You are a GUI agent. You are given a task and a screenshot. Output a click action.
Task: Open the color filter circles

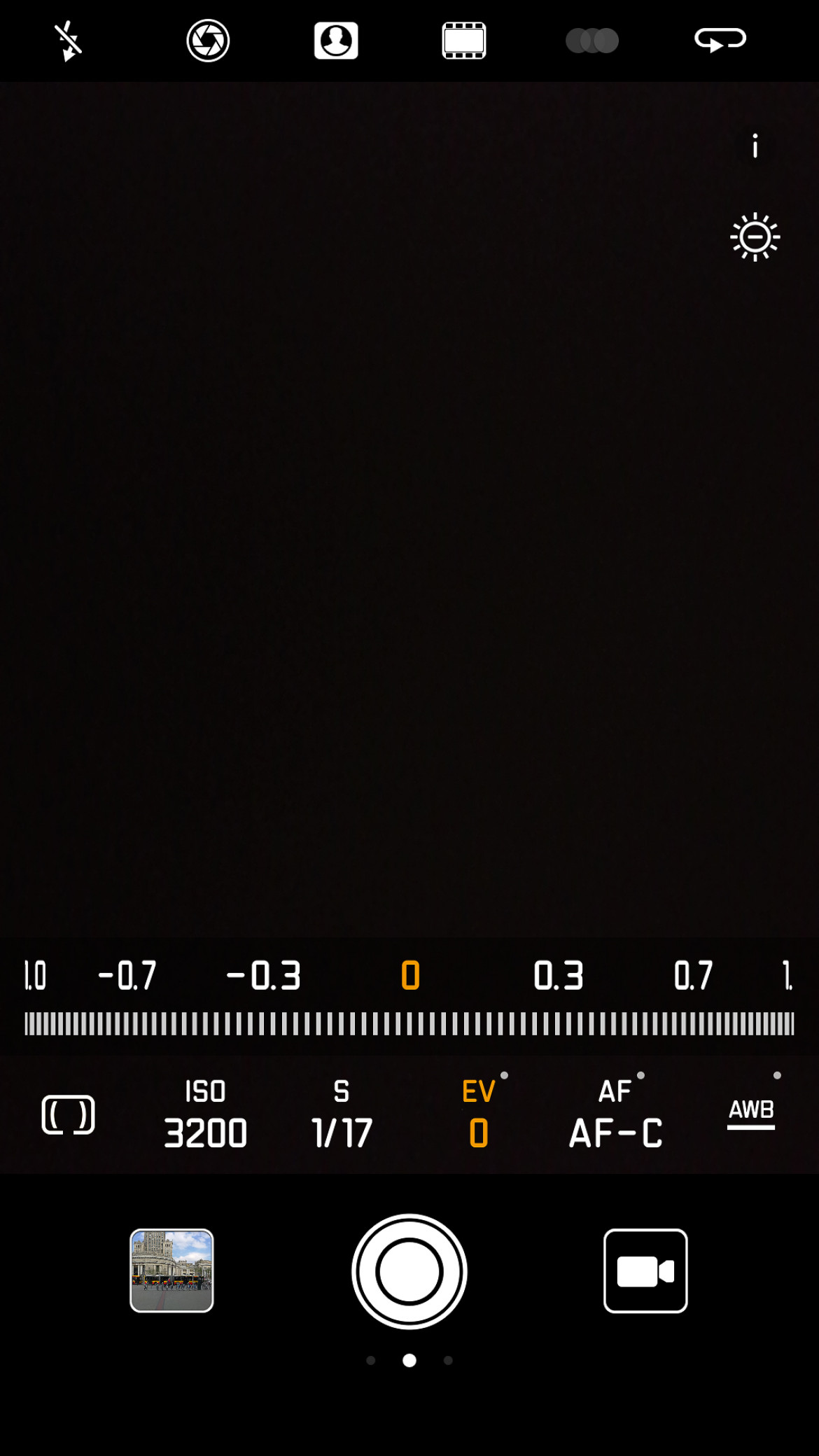[x=592, y=41]
